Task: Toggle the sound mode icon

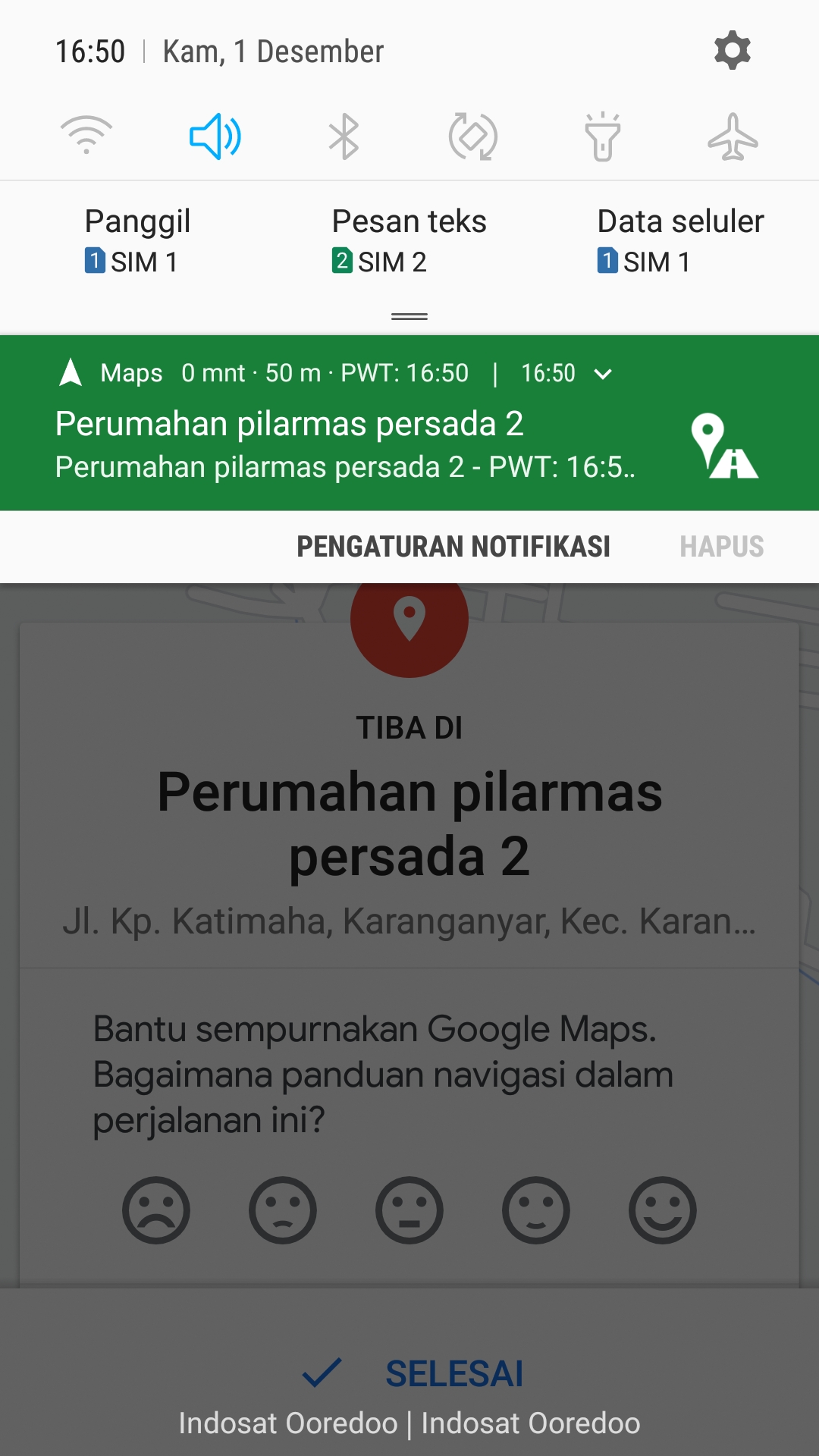Action: click(215, 136)
